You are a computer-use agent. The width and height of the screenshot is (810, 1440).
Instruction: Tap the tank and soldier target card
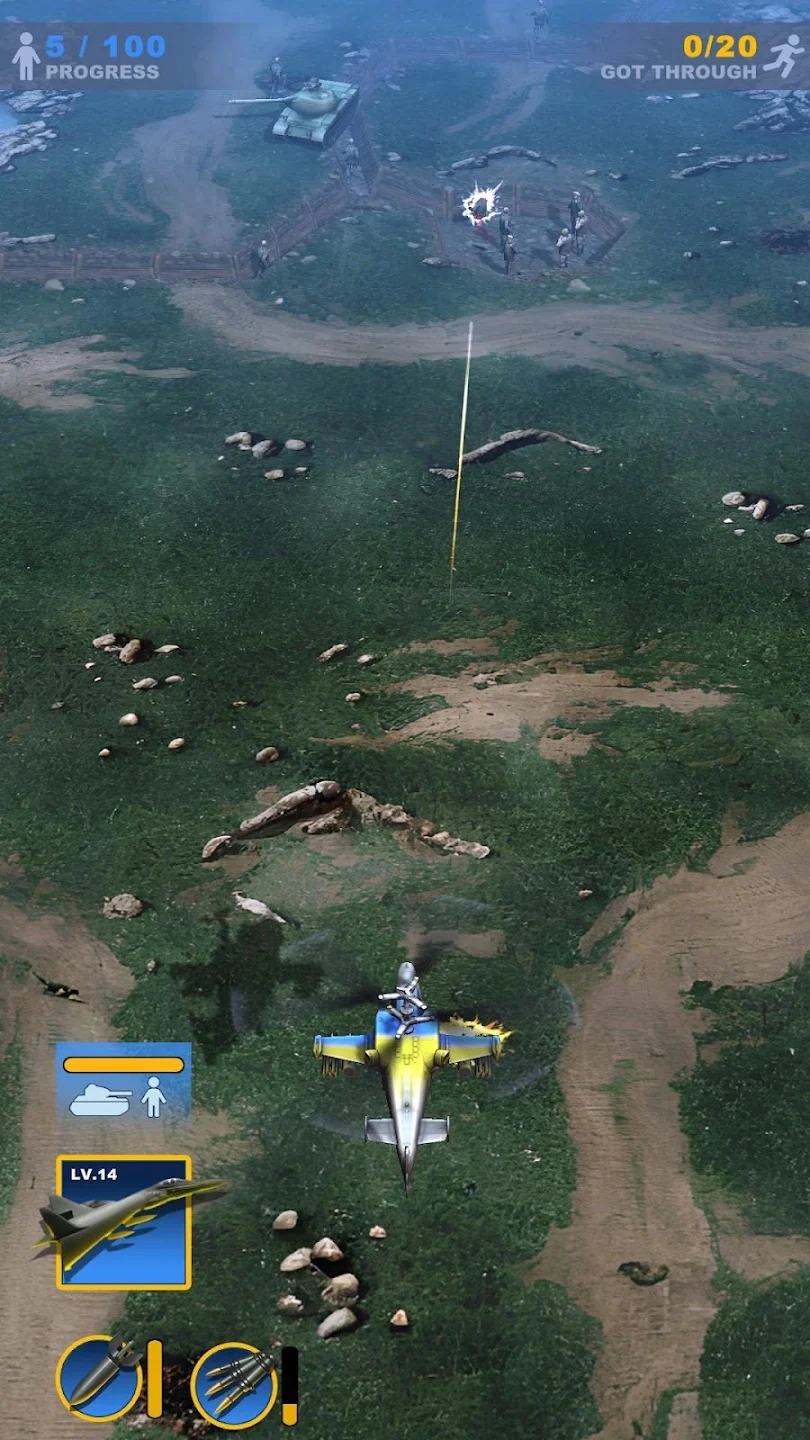(x=123, y=1082)
